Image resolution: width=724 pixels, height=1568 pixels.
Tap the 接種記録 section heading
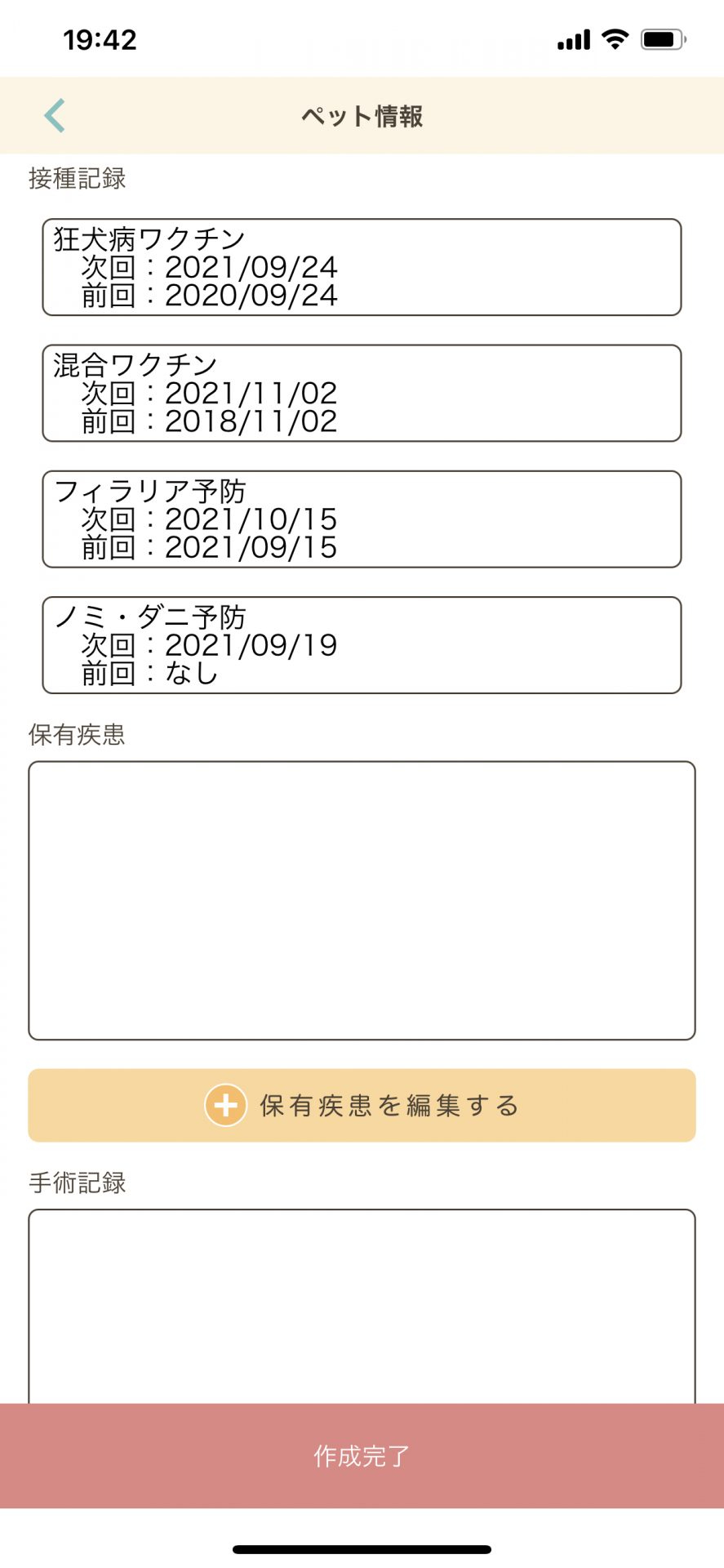tap(76, 179)
